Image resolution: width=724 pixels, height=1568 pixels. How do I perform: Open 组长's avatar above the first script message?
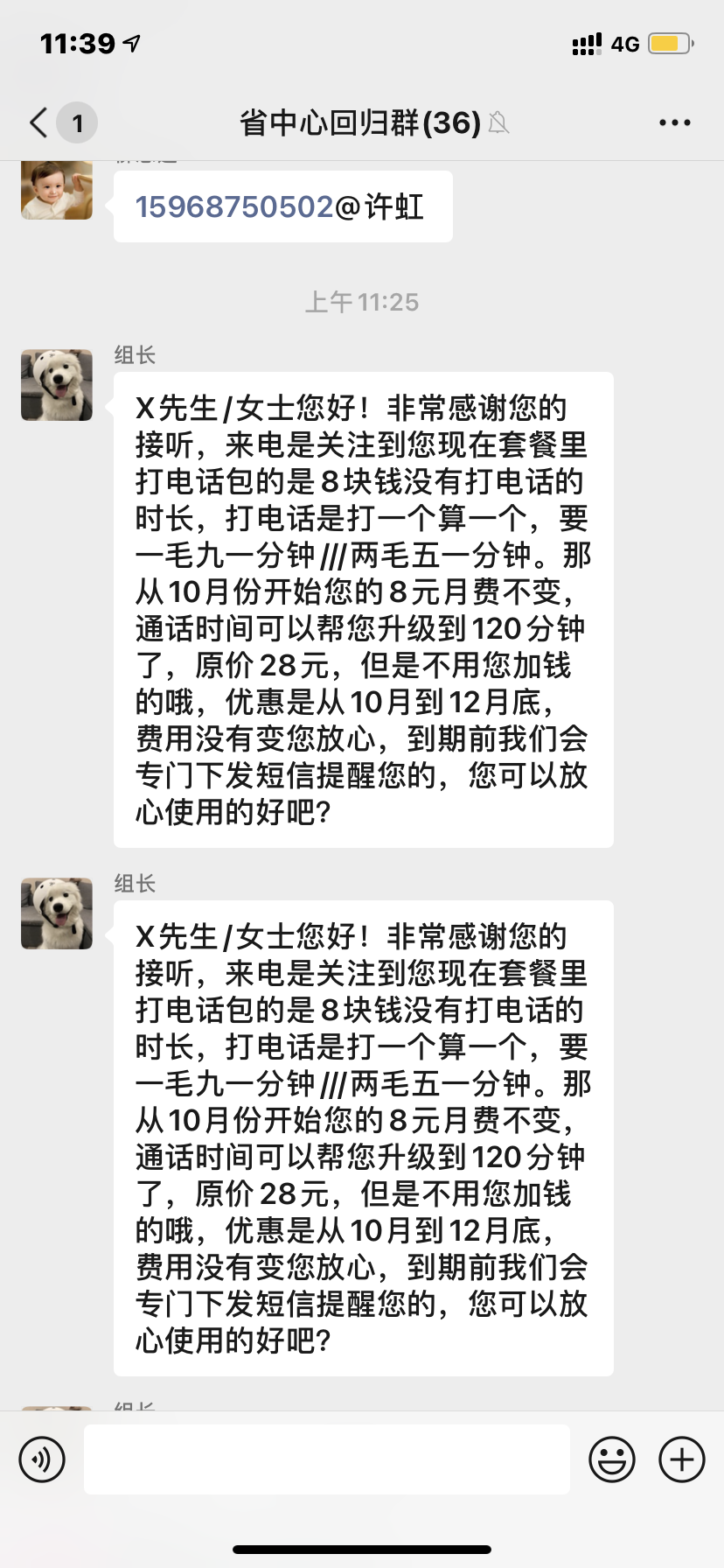[57, 385]
